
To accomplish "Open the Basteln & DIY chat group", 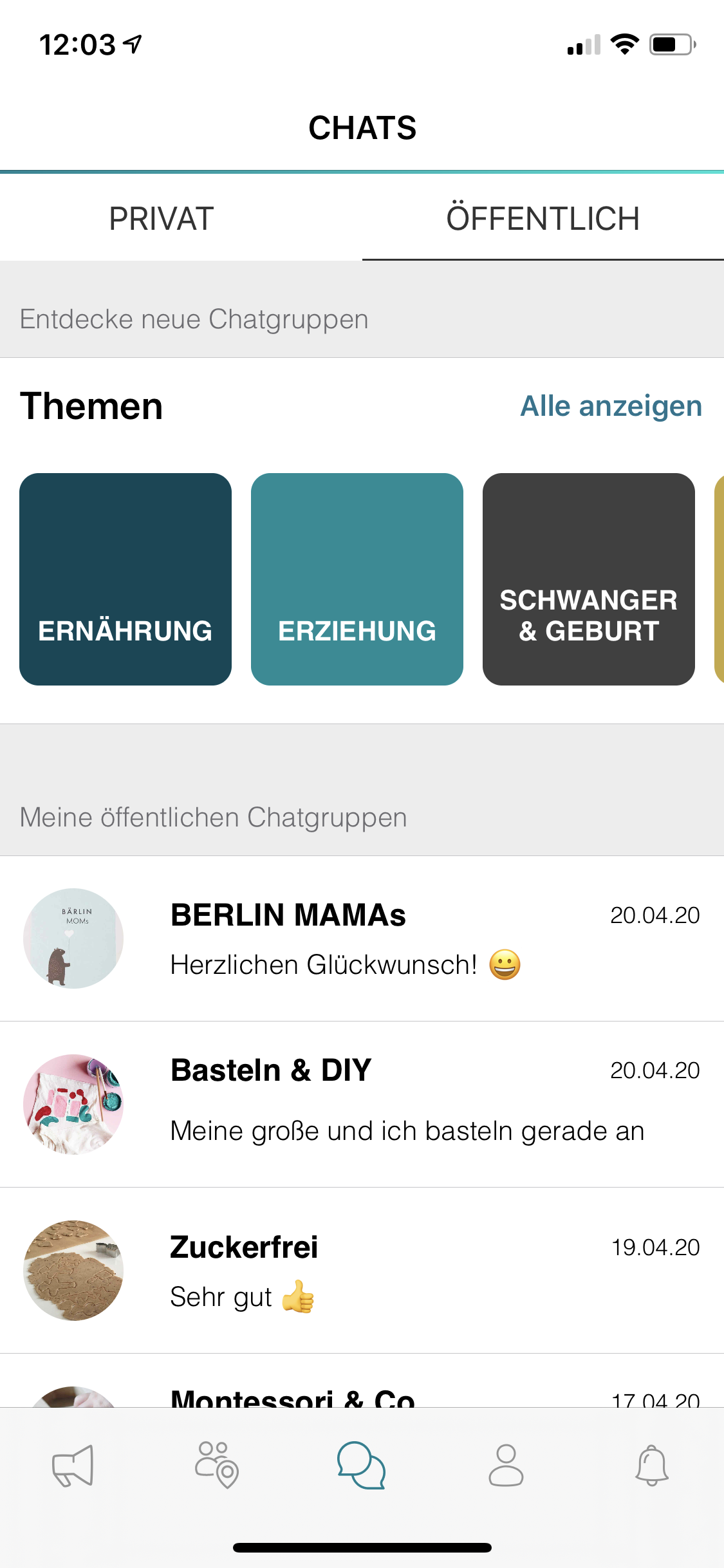I will pyautogui.click(x=362, y=1105).
